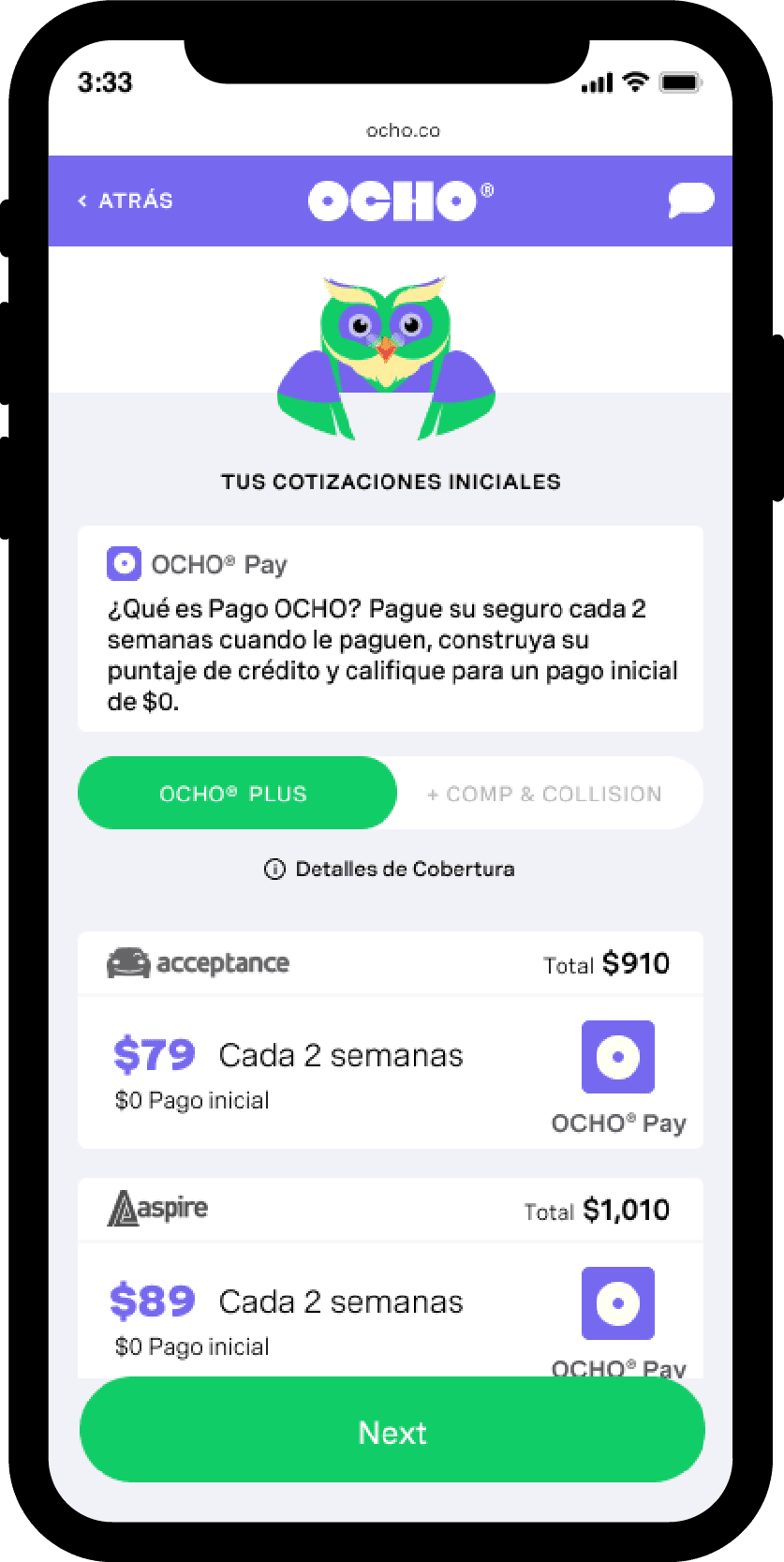Click the chat bubble icon in the header

coord(690,200)
